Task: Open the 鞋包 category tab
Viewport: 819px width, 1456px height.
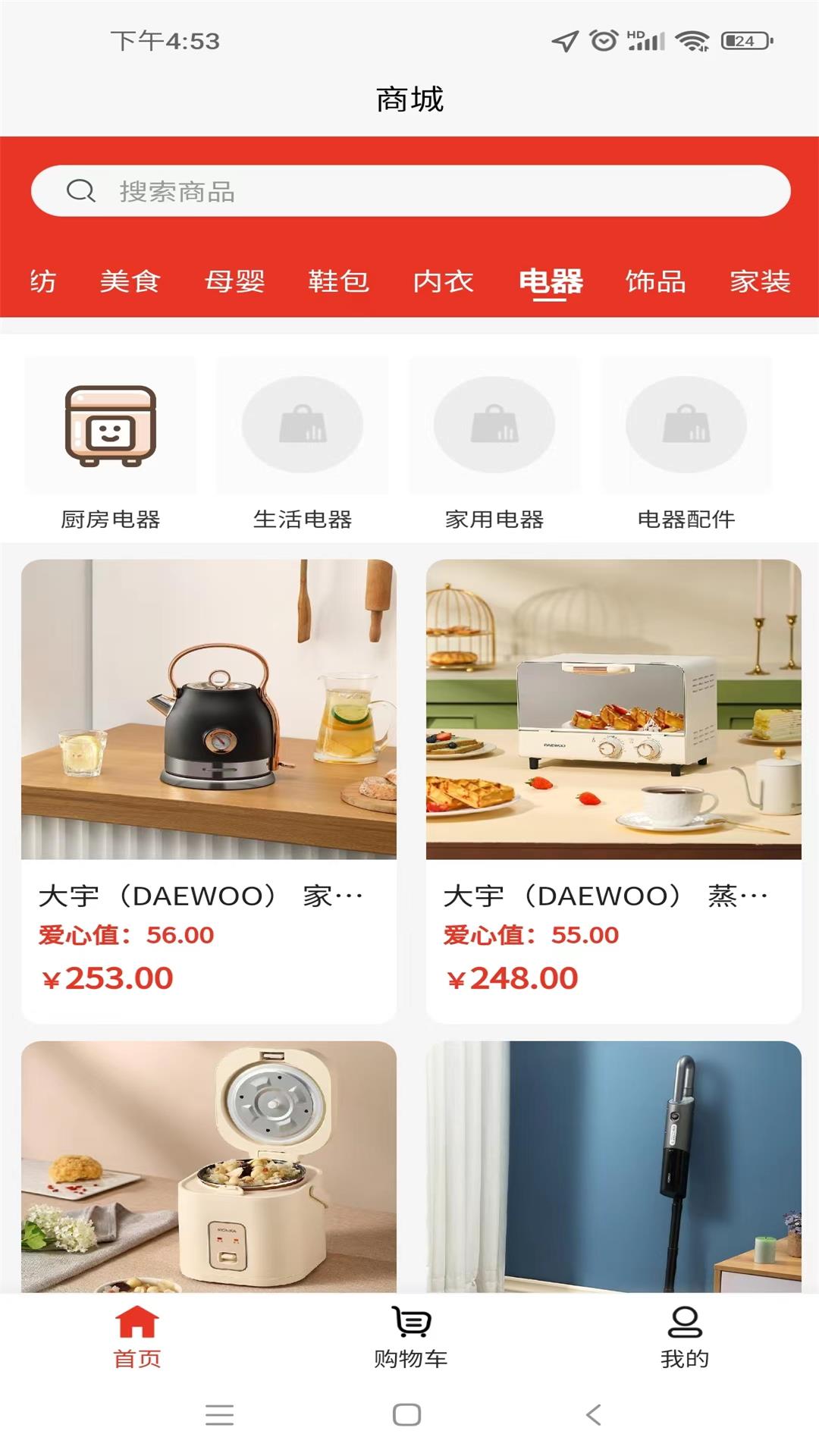Action: (x=339, y=282)
